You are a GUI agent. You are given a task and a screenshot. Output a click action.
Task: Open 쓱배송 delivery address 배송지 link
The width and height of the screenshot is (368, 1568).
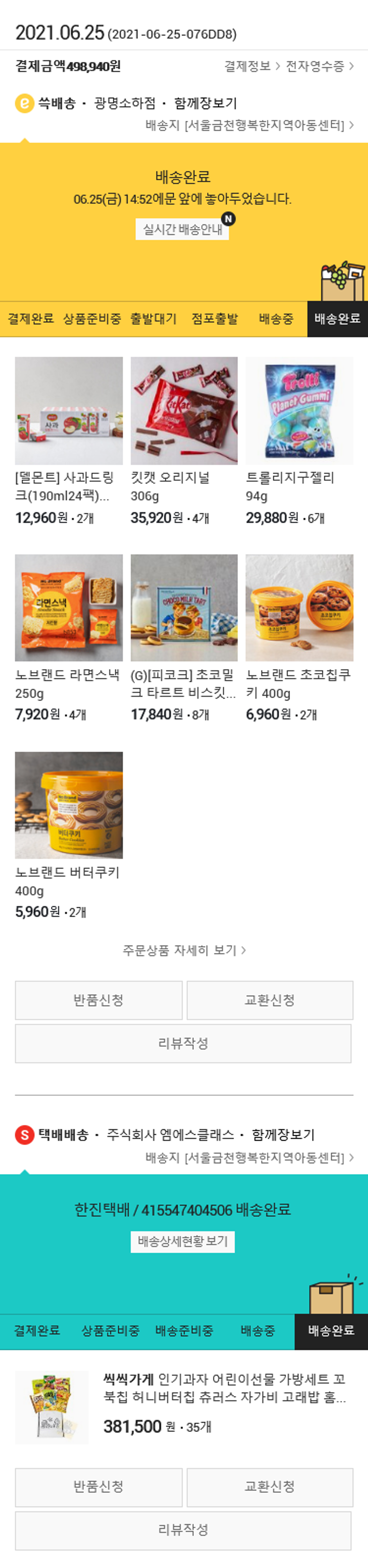(x=249, y=125)
